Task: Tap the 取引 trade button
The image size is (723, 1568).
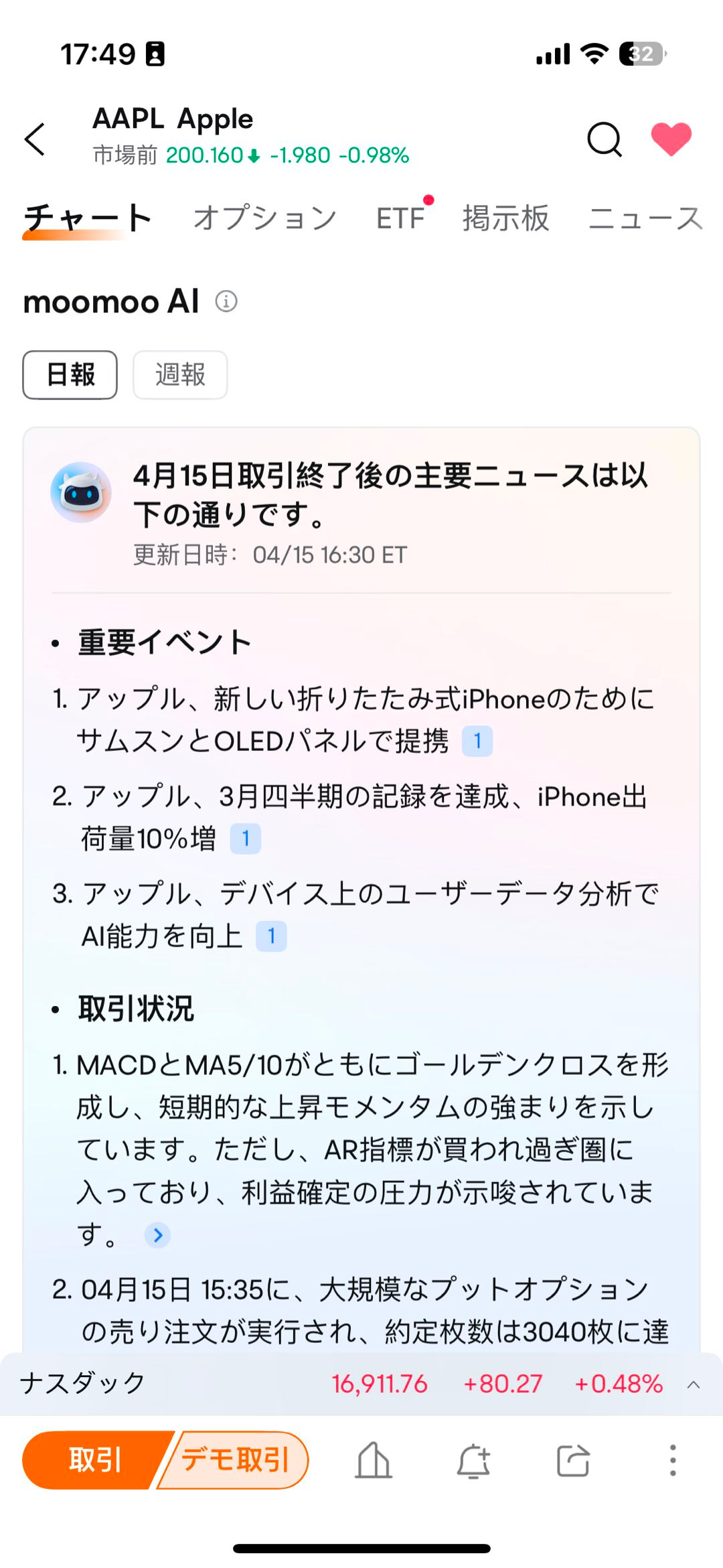Action: pyautogui.click(x=94, y=1460)
